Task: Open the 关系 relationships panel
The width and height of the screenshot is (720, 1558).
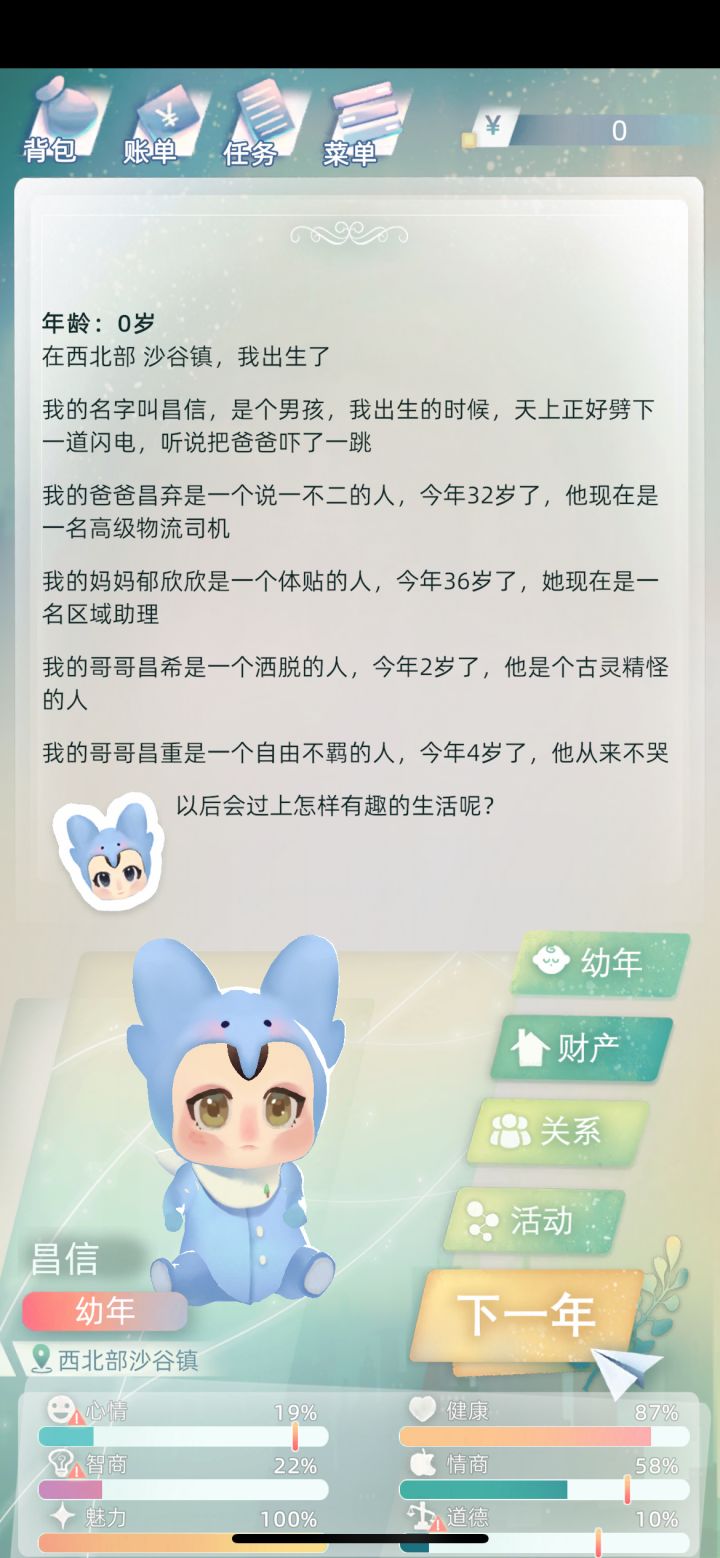Action: pos(558,1133)
